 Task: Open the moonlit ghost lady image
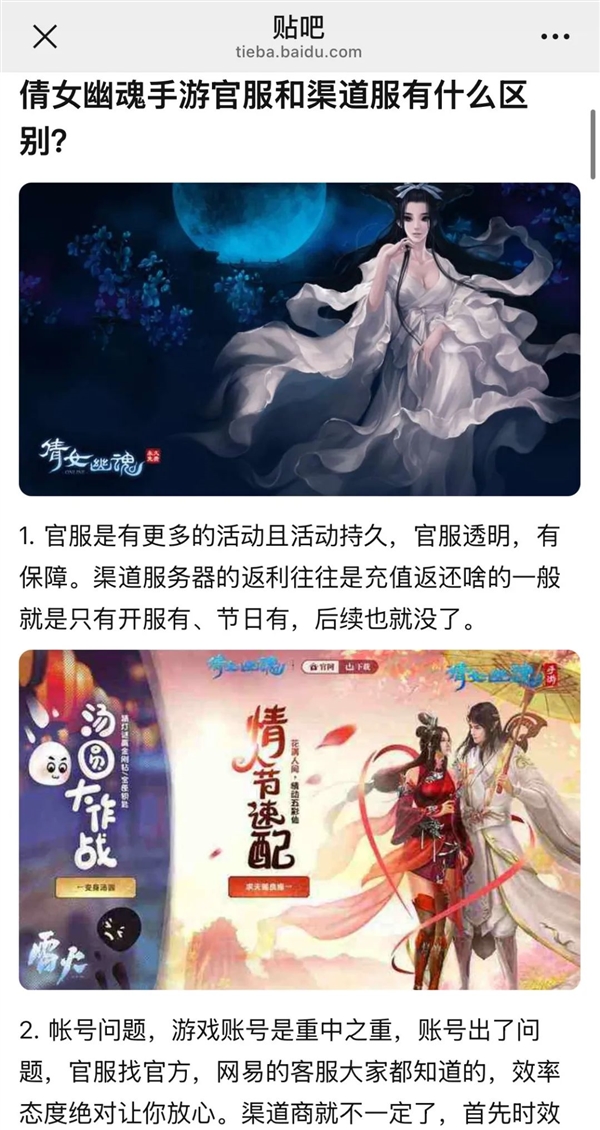[x=299, y=339]
